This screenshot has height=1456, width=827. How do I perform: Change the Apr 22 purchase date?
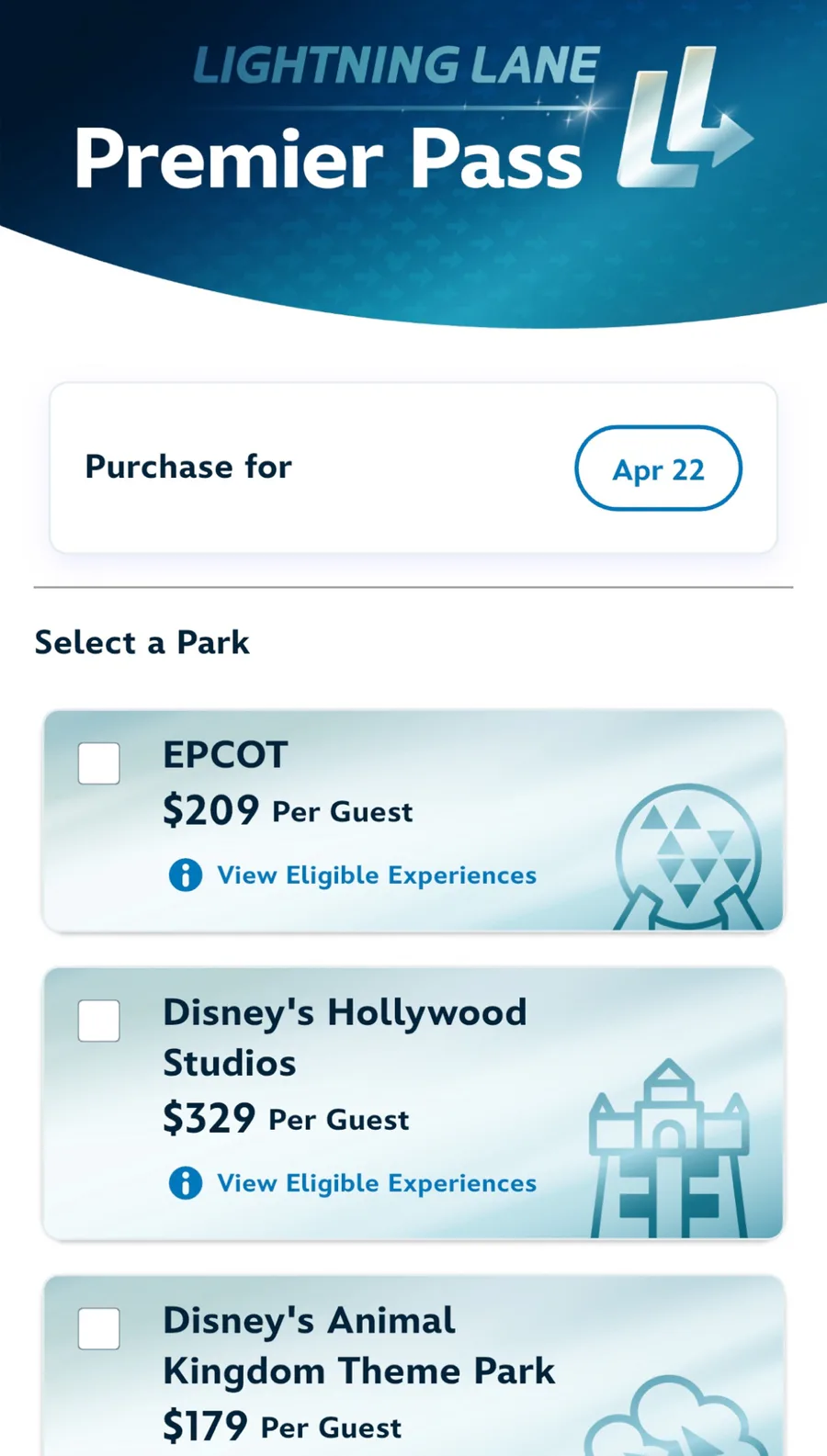click(658, 468)
